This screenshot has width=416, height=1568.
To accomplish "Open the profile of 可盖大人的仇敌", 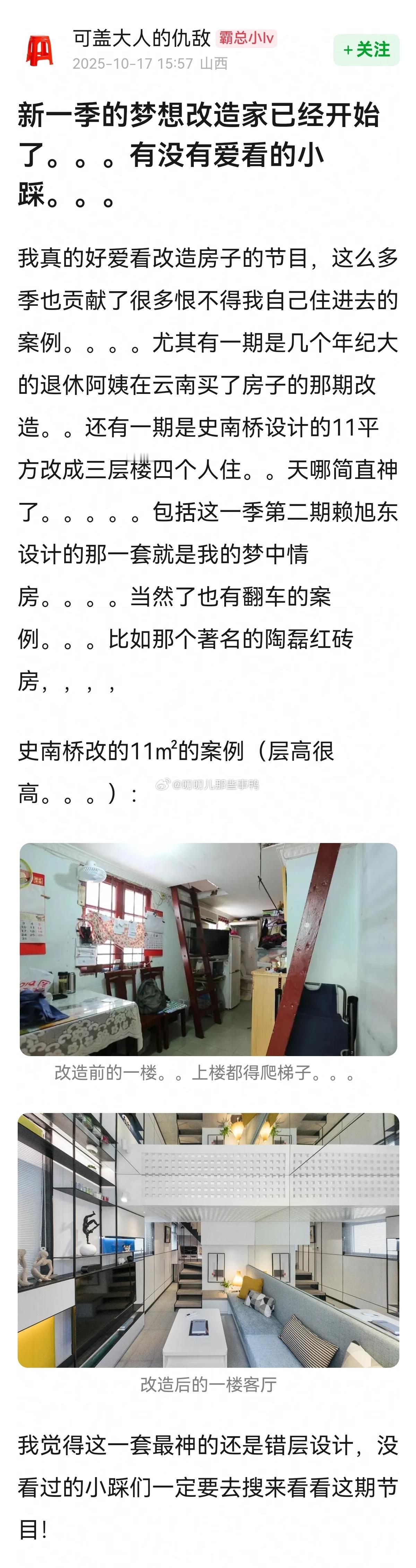I will (141, 38).
